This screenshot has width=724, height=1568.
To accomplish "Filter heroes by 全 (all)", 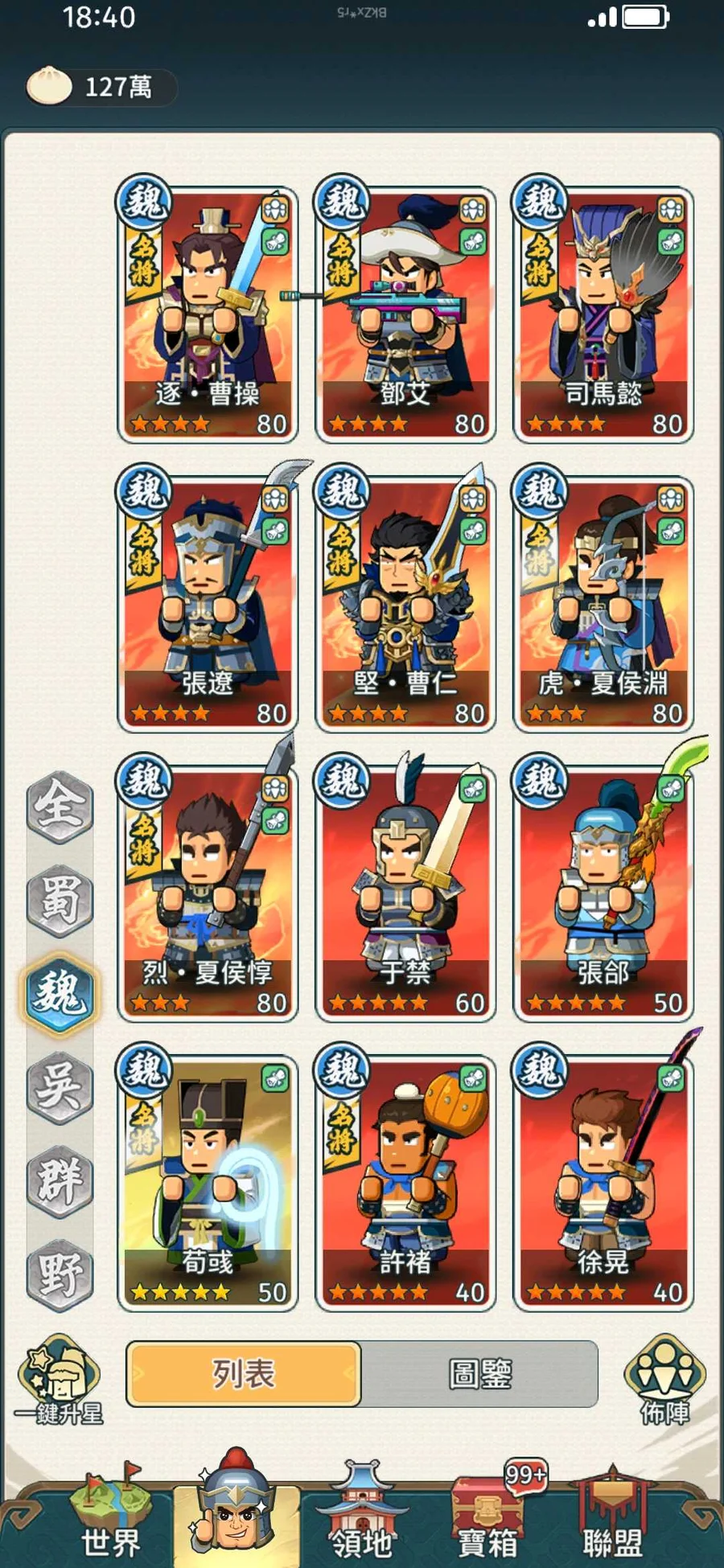I will pyautogui.click(x=60, y=806).
